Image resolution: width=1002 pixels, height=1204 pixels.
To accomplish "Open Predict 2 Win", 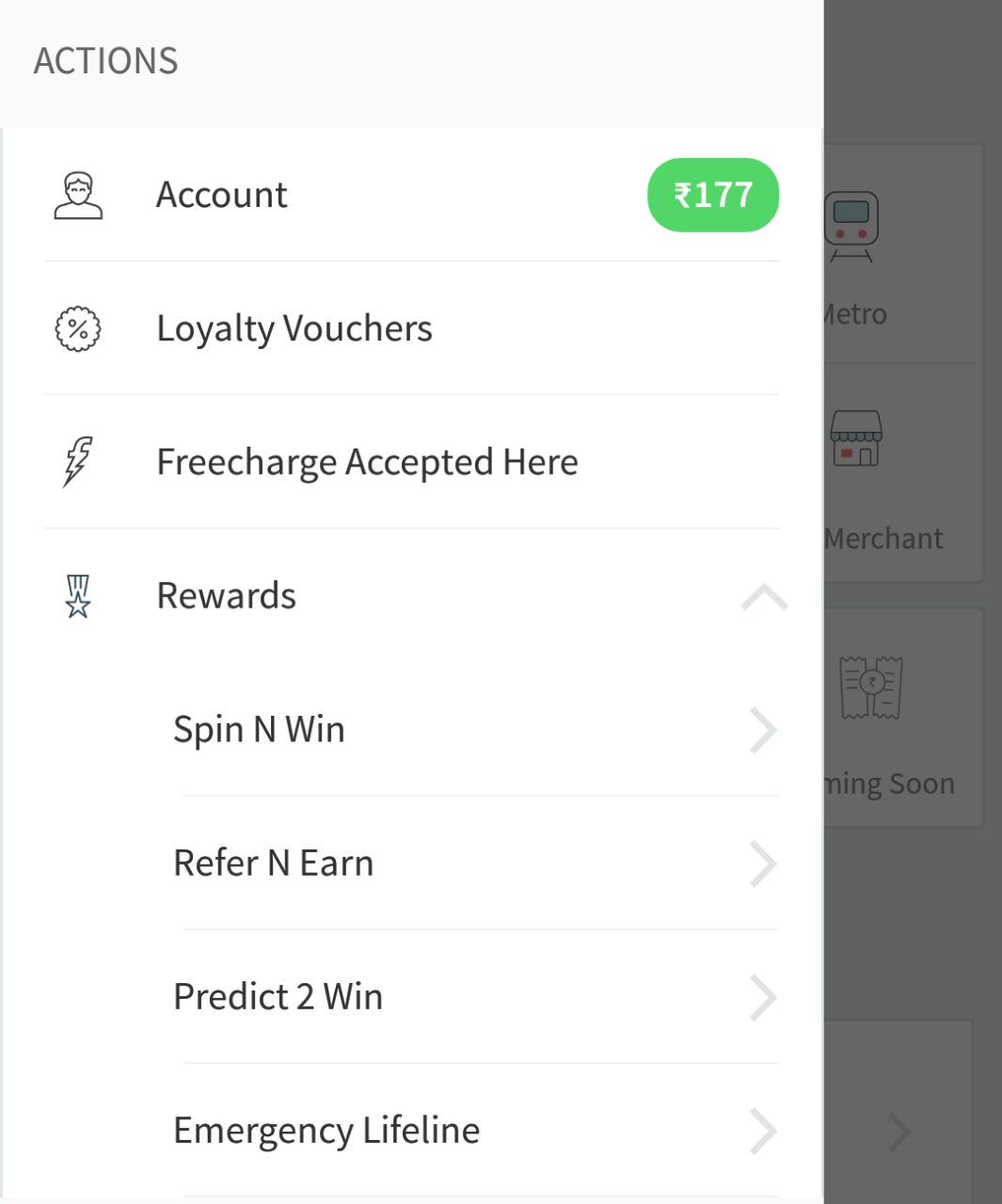I will 278,997.
